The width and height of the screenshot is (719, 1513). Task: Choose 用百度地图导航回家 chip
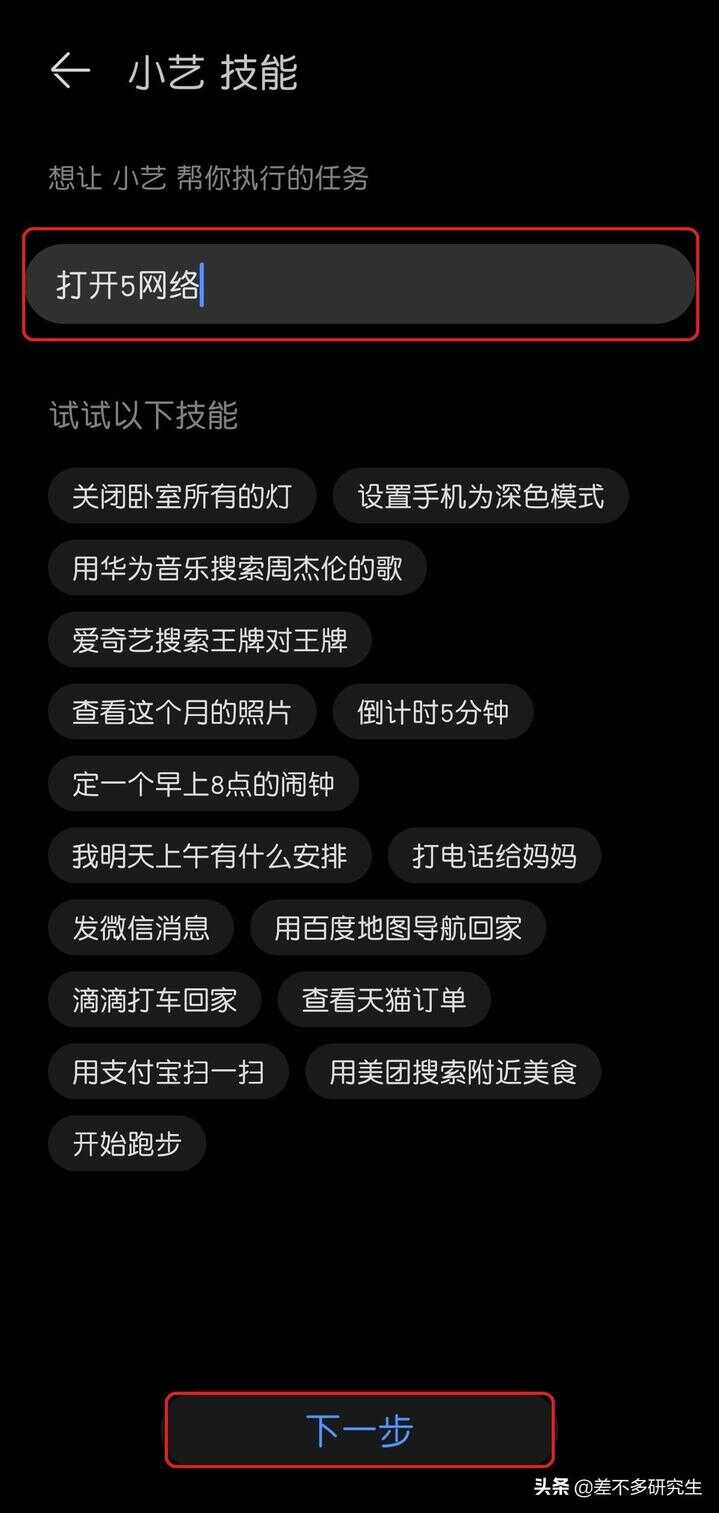(x=398, y=928)
